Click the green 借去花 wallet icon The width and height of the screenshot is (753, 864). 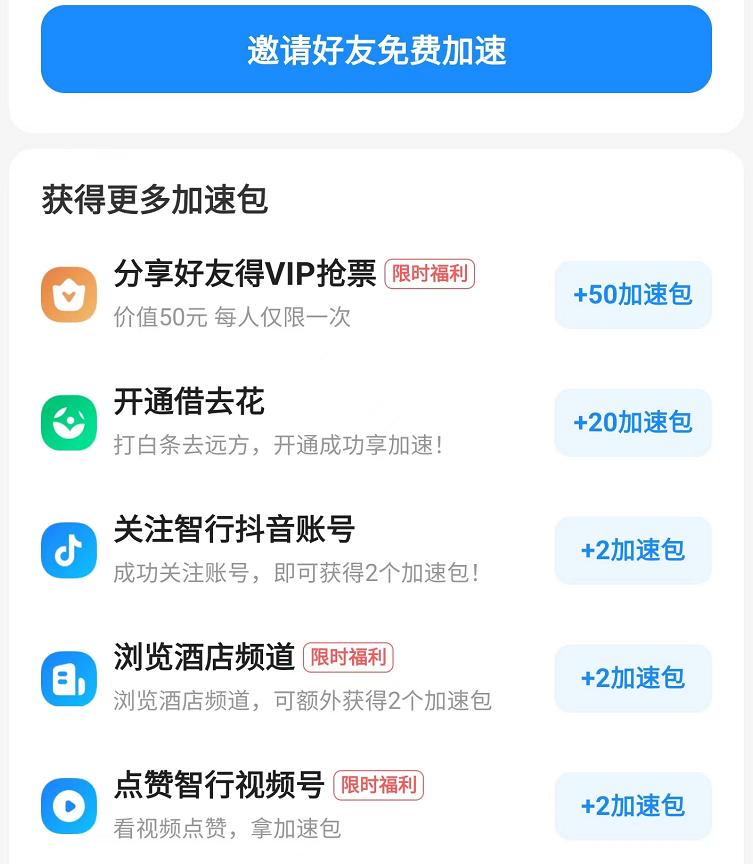coord(68,423)
